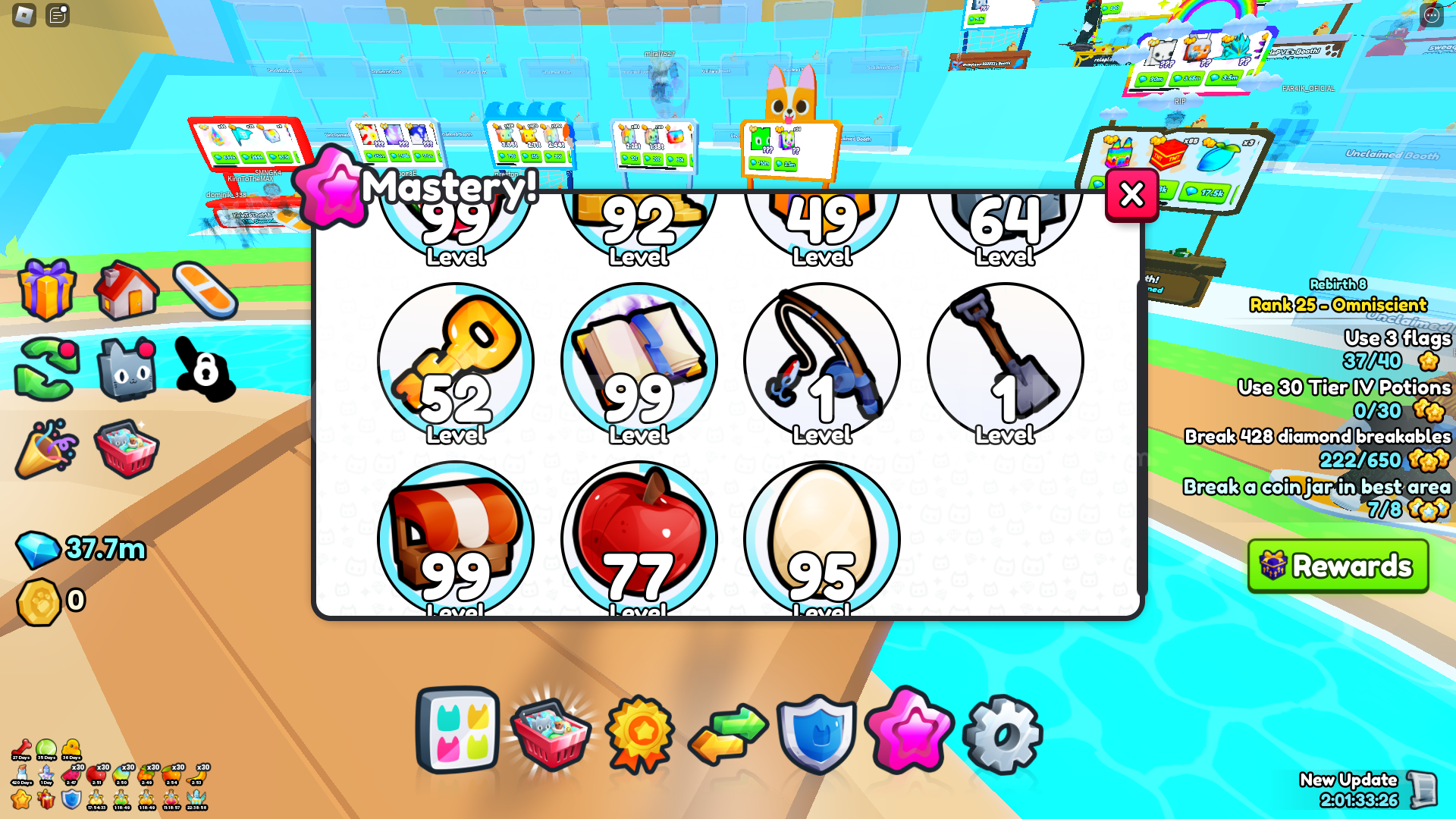
Task: Select the shovel mastery
Action: [x=1005, y=362]
